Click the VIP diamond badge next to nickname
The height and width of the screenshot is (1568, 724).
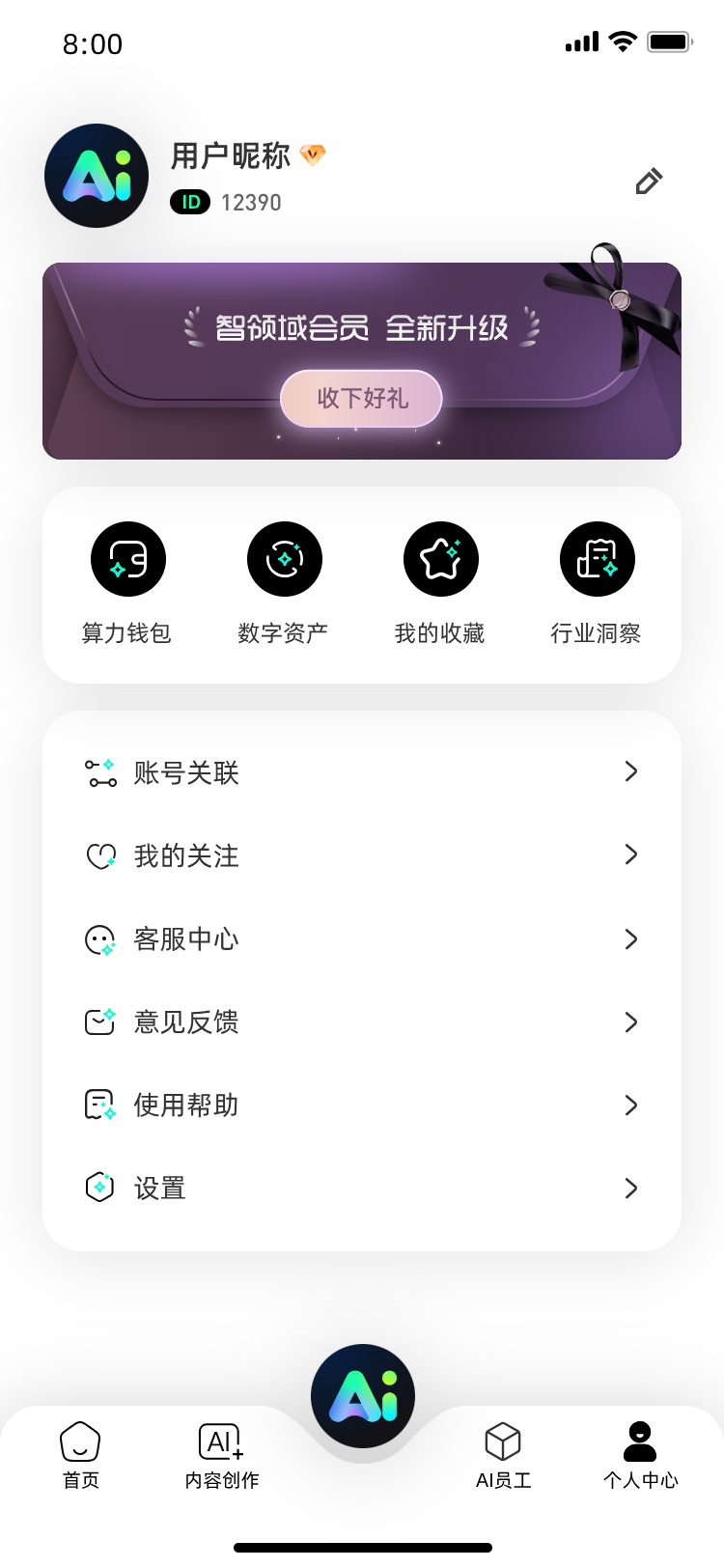[314, 153]
